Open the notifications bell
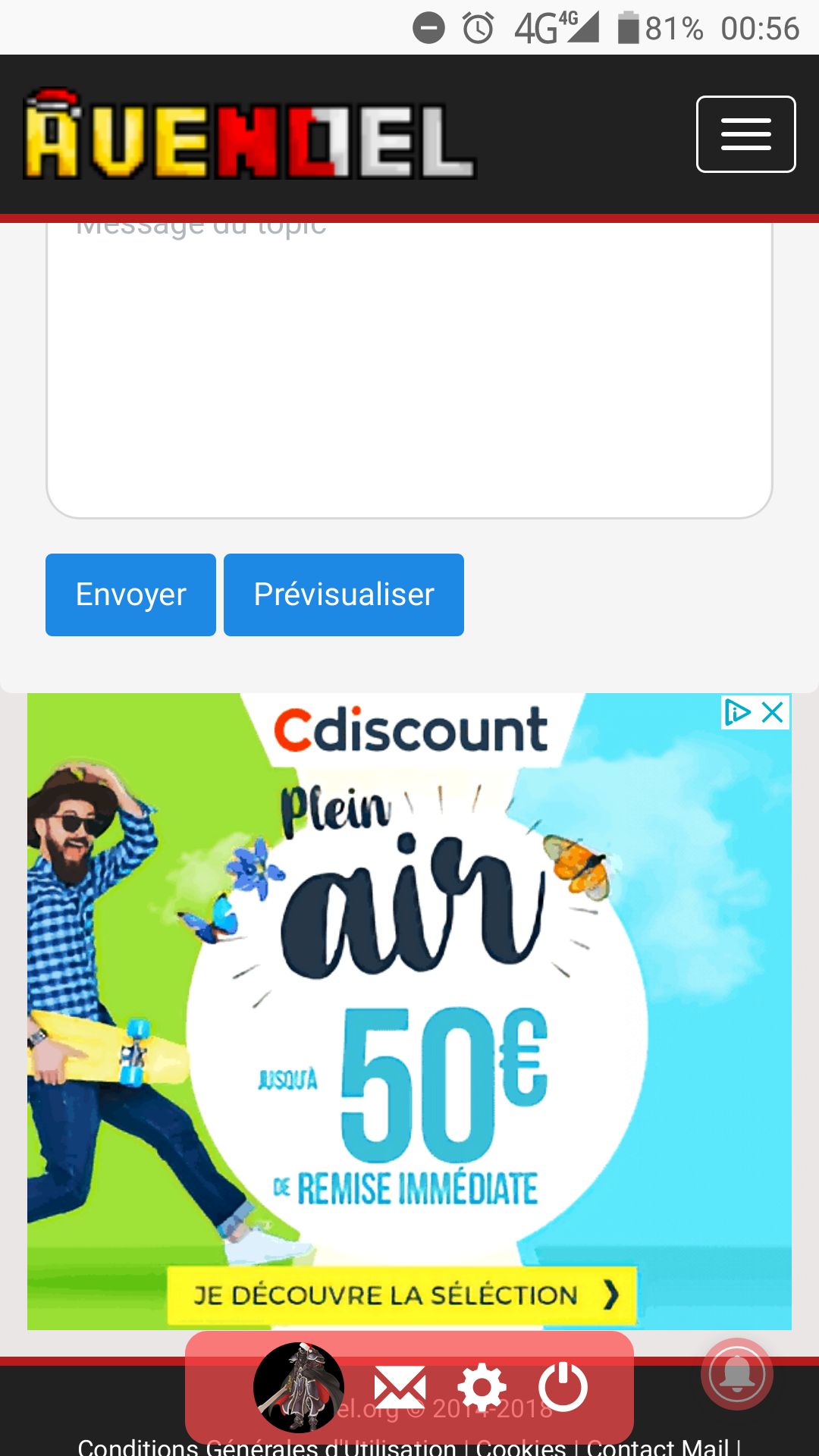The image size is (819, 1456). click(x=736, y=1374)
